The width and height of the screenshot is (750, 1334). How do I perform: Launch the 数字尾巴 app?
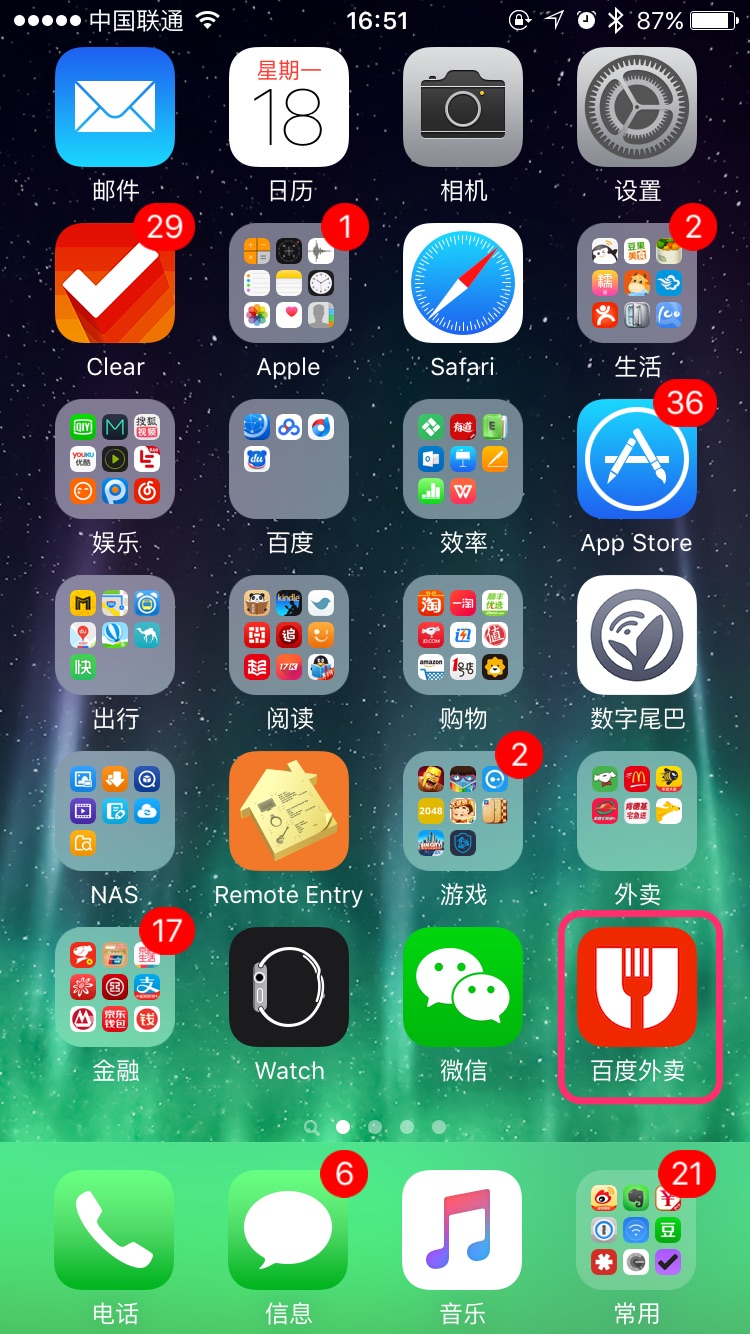(637, 635)
